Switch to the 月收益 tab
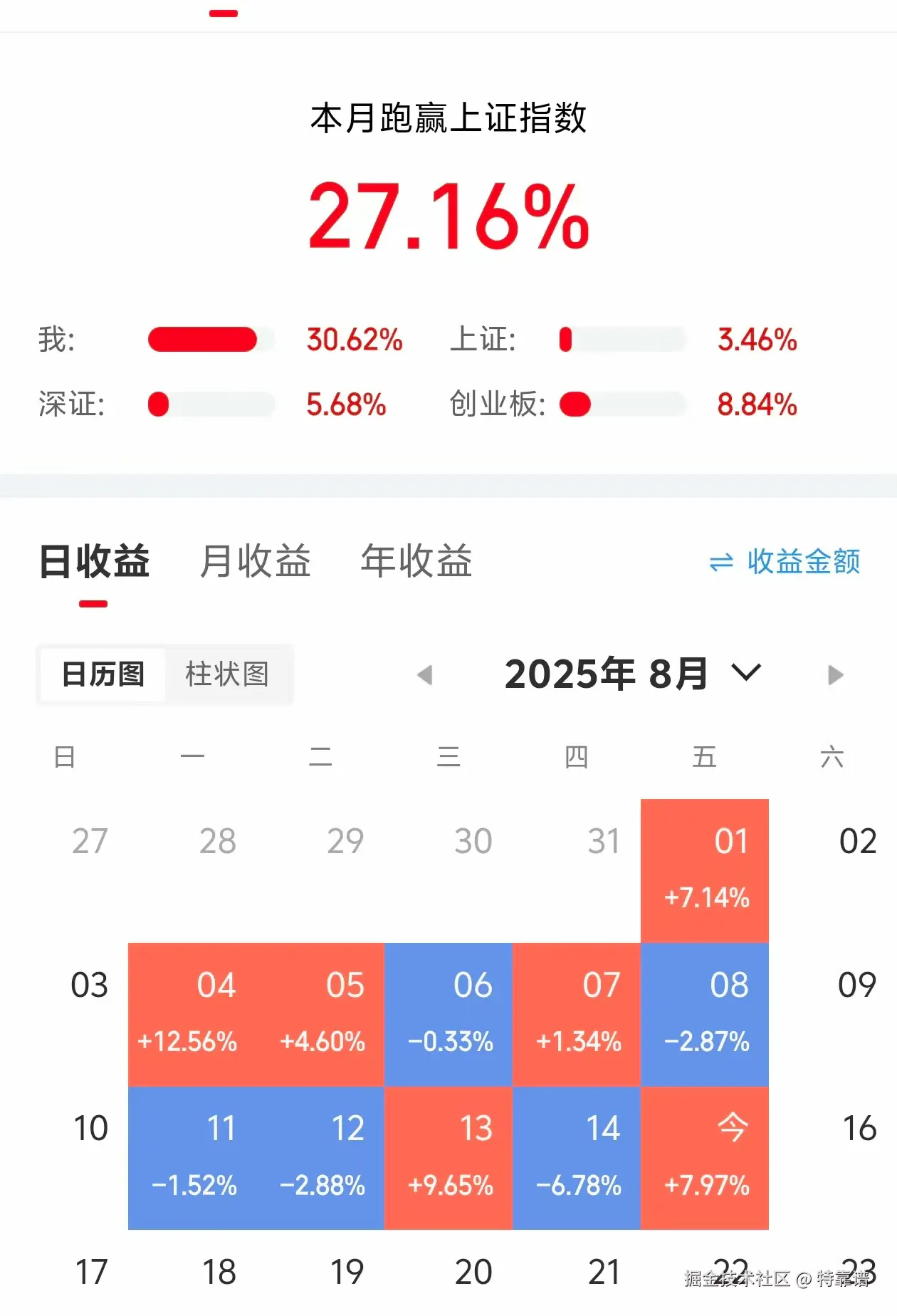The height and width of the screenshot is (1316, 897). [255, 561]
